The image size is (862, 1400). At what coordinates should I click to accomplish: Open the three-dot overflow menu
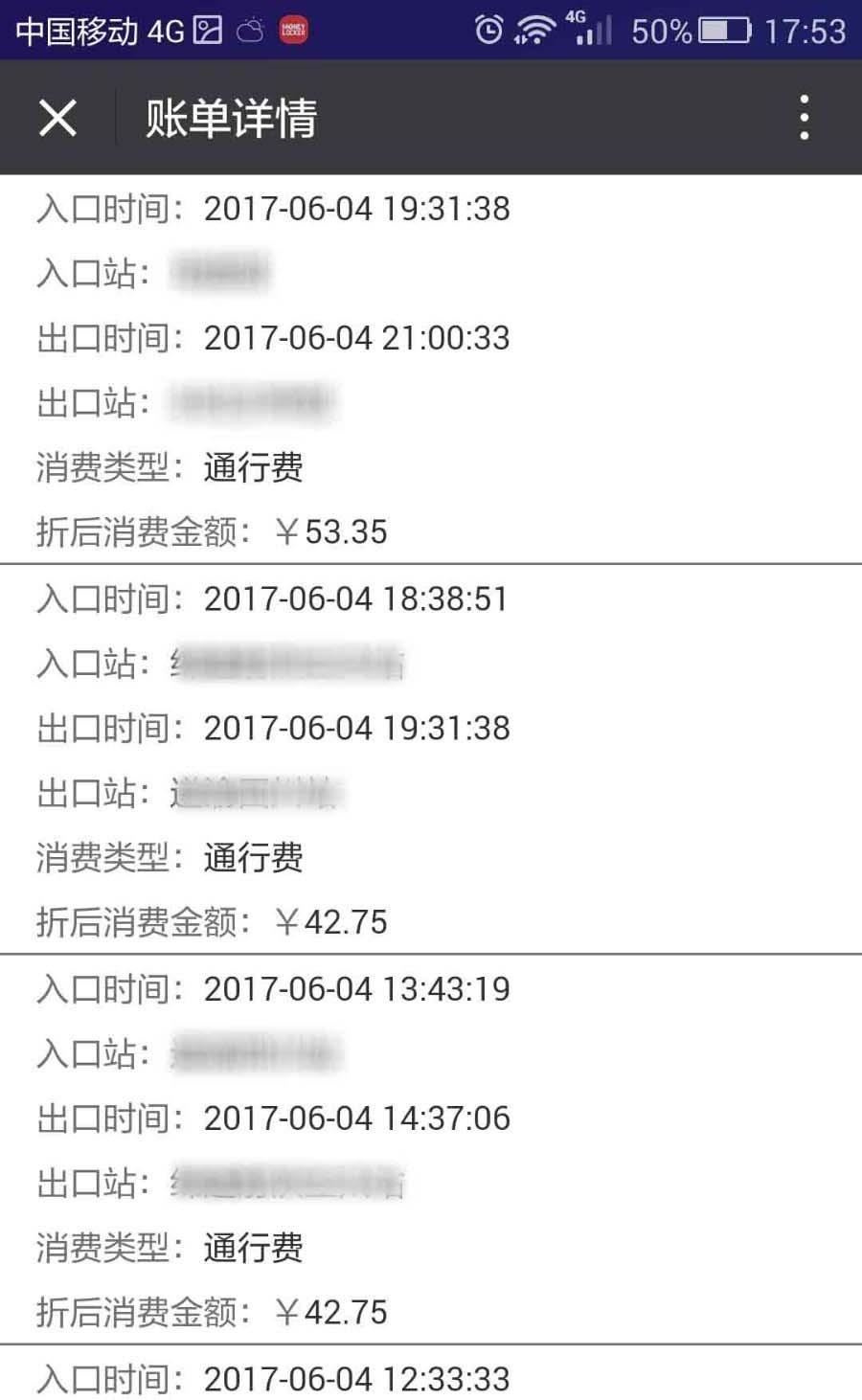point(805,118)
